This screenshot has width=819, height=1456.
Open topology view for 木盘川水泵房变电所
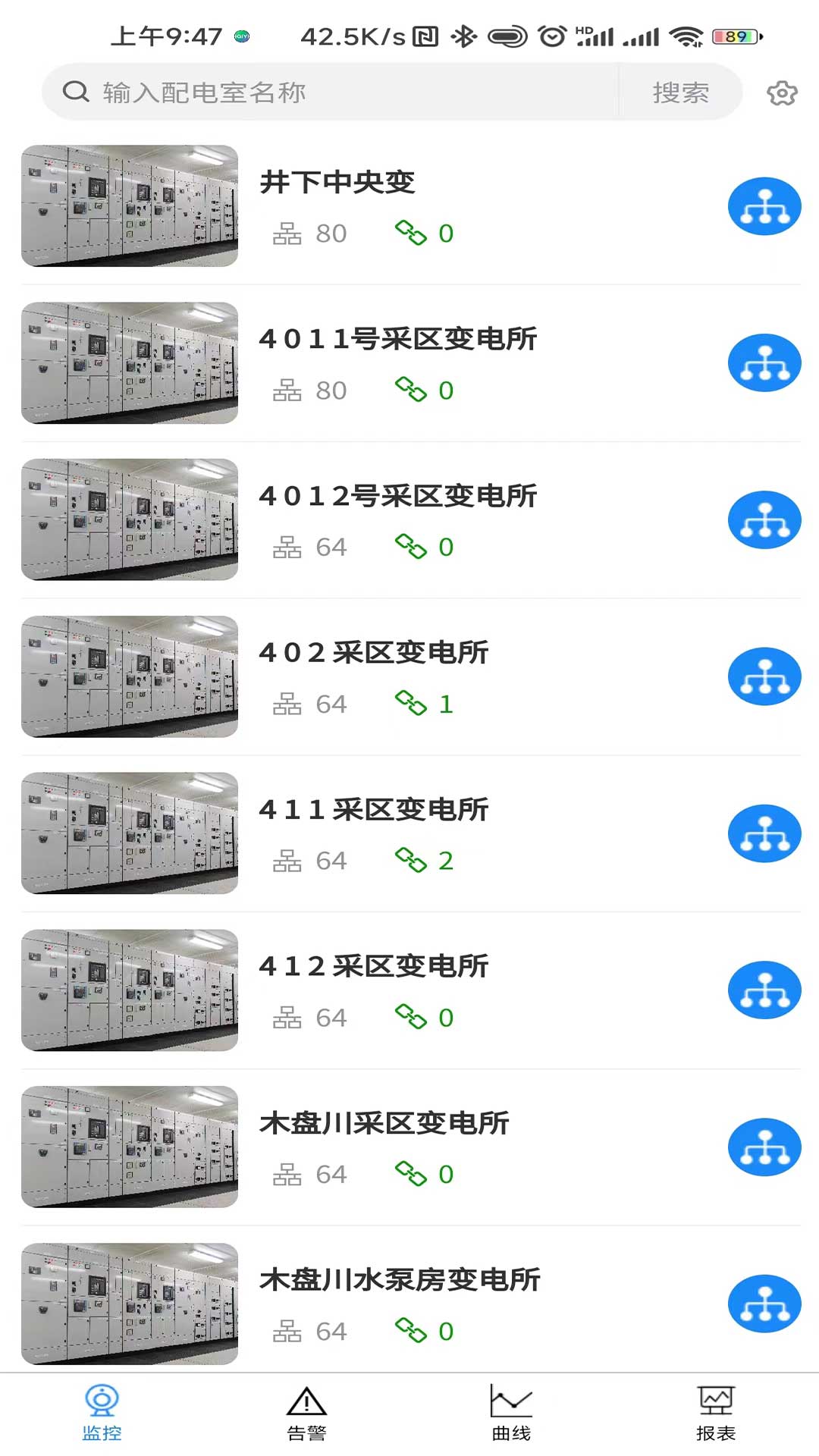pyautogui.click(x=764, y=1303)
